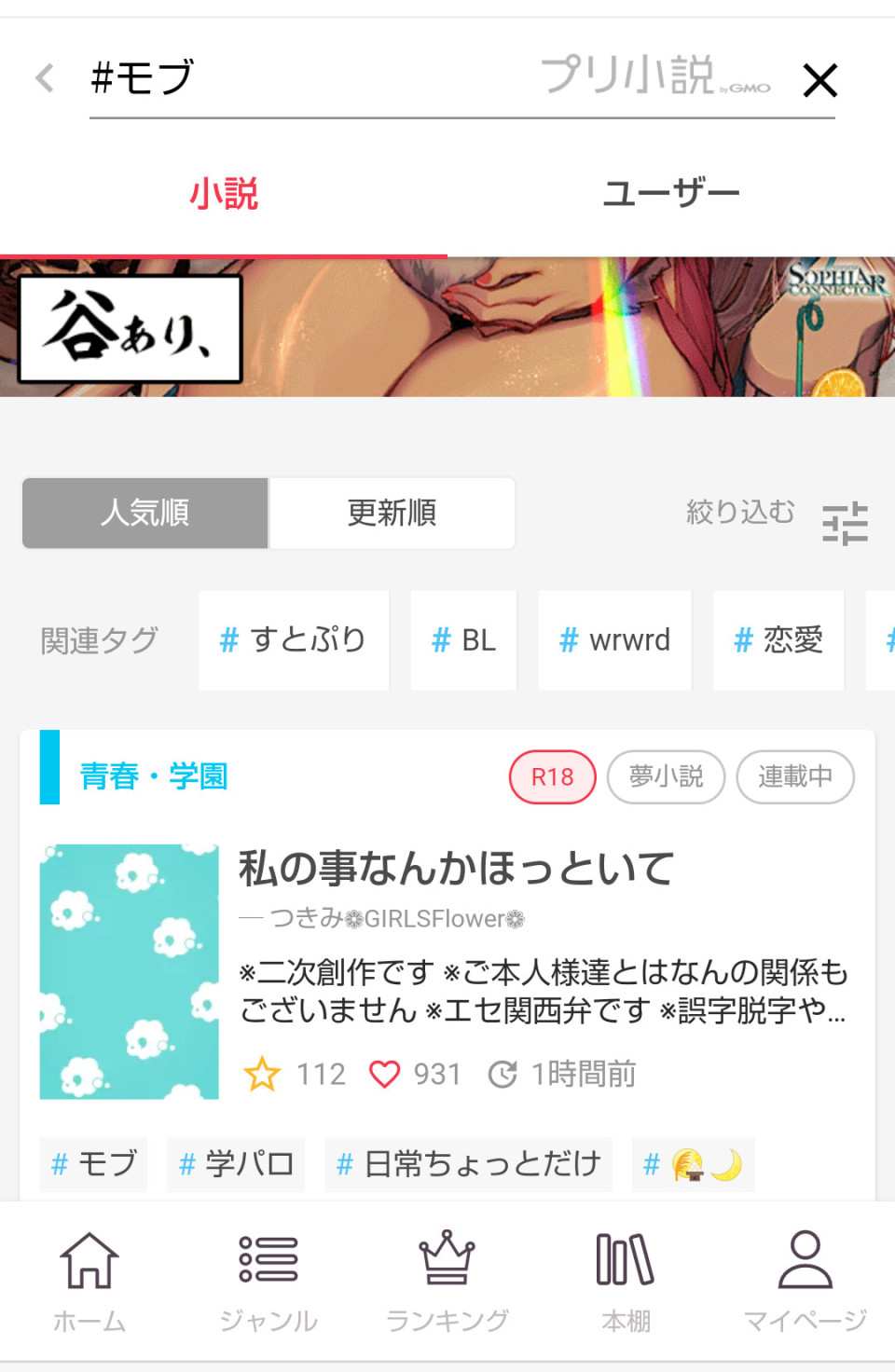Tap the 学パロ tag on the novel
This screenshot has width=895, height=1372.
(236, 1164)
